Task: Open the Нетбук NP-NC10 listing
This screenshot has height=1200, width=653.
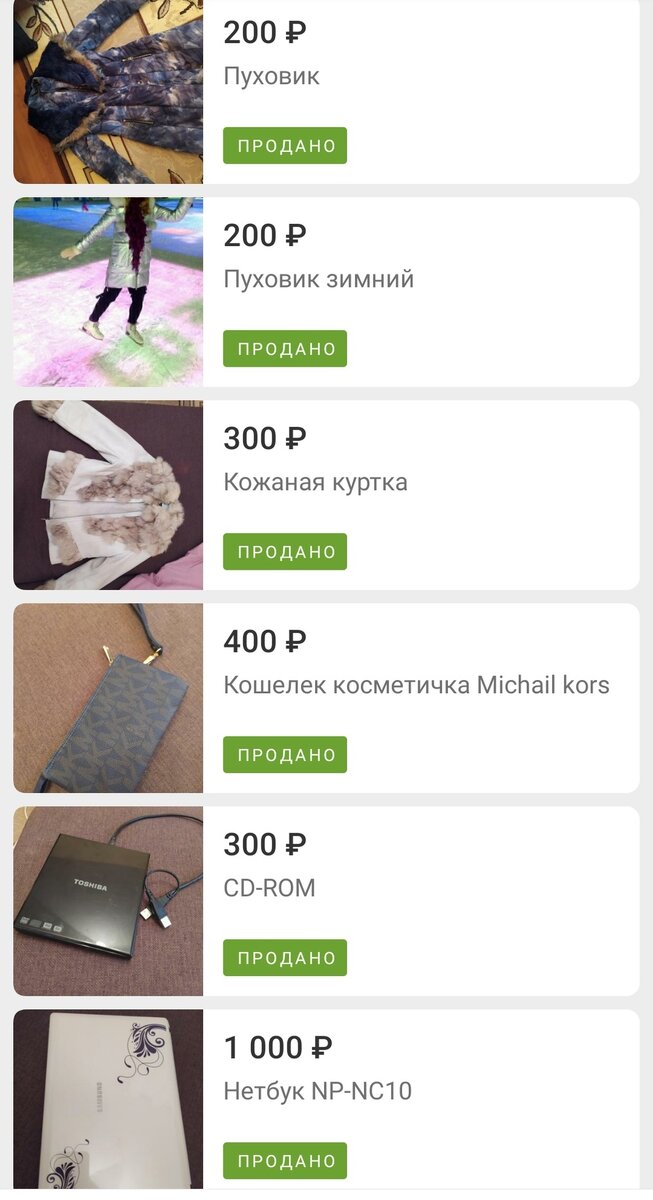Action: coord(326,1100)
